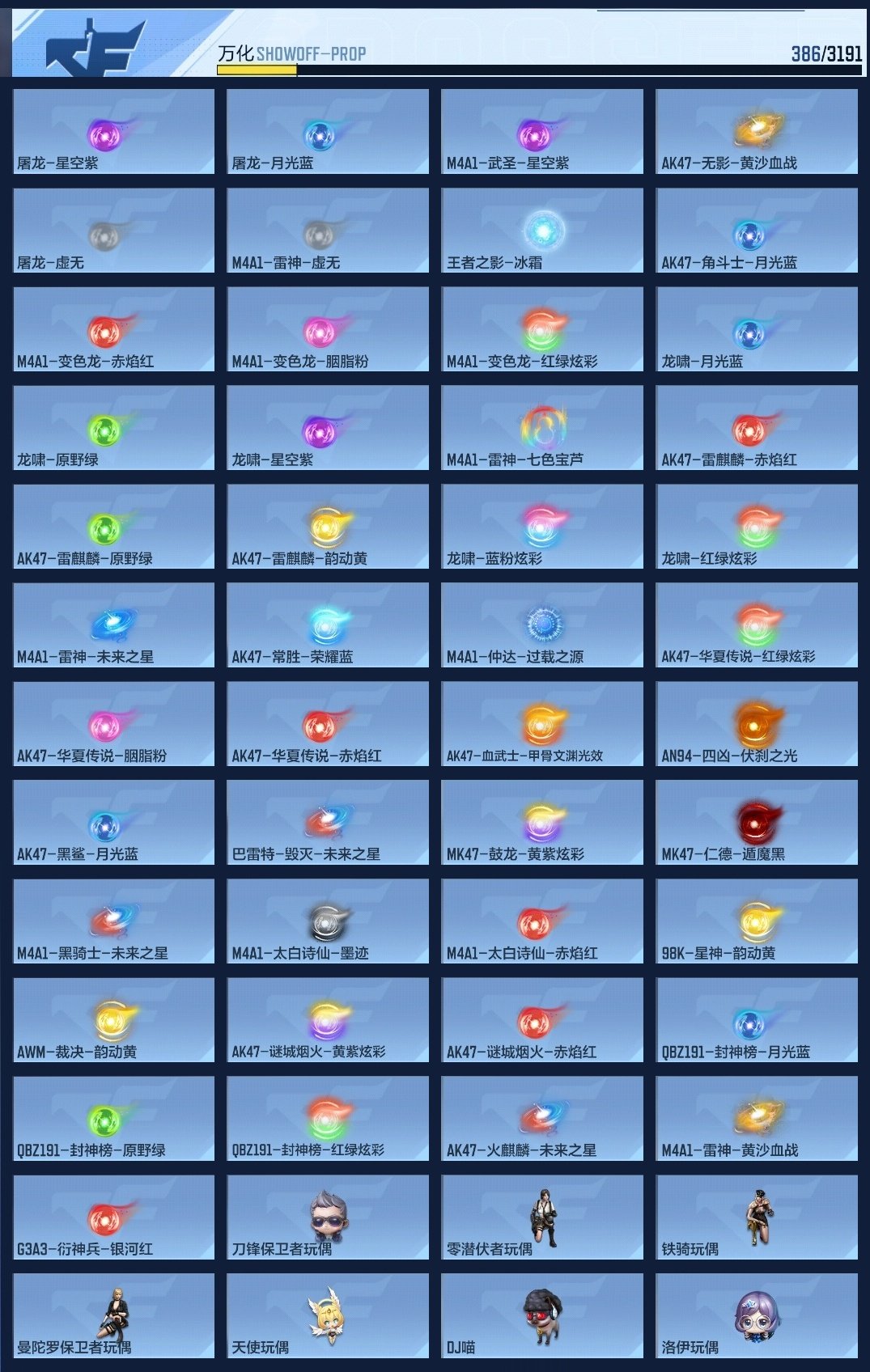
Task: Open 98K-星神-韵动黄
Action: [x=757, y=921]
